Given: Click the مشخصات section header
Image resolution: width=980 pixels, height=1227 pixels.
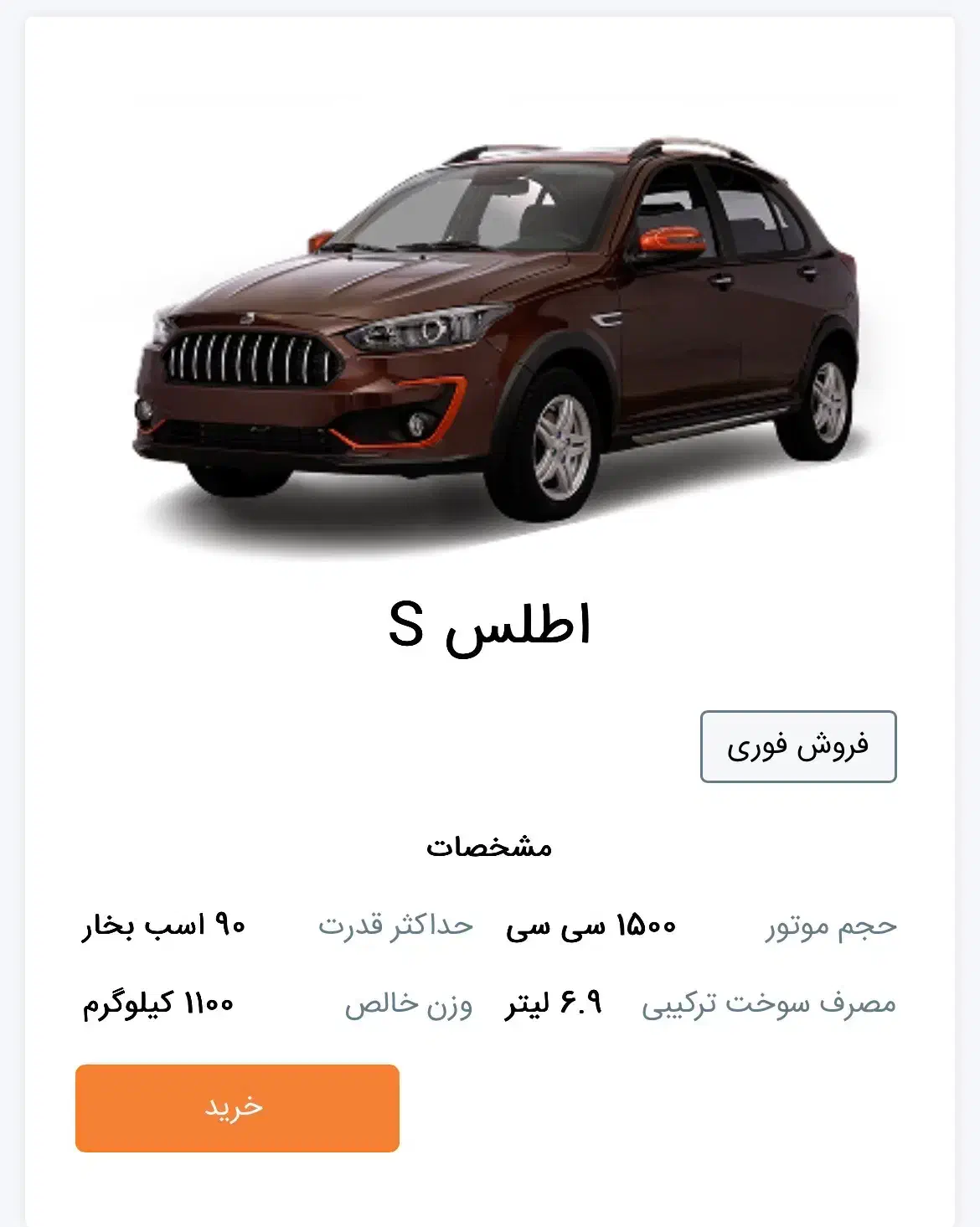Looking at the screenshot, I should point(490,846).
